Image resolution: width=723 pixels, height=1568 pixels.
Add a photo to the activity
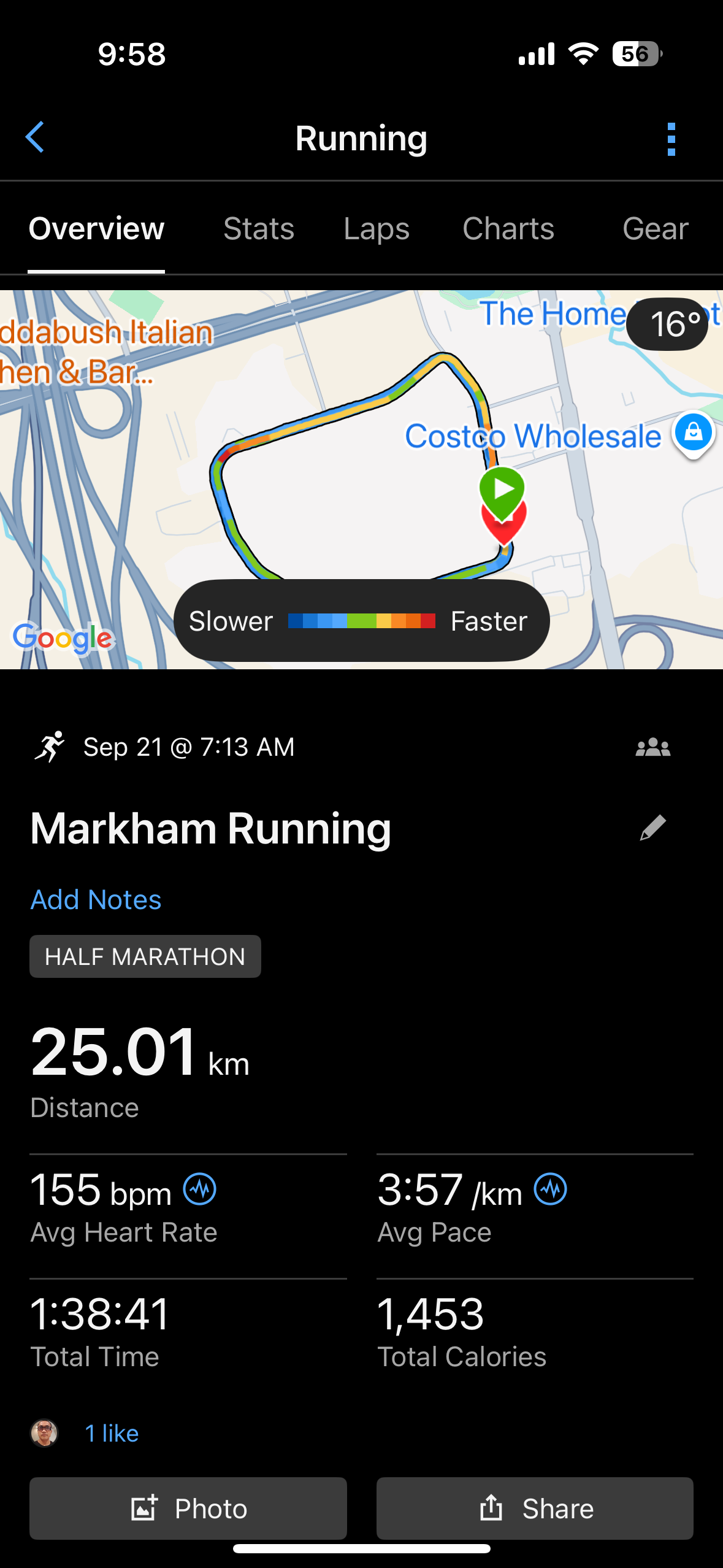188,1508
